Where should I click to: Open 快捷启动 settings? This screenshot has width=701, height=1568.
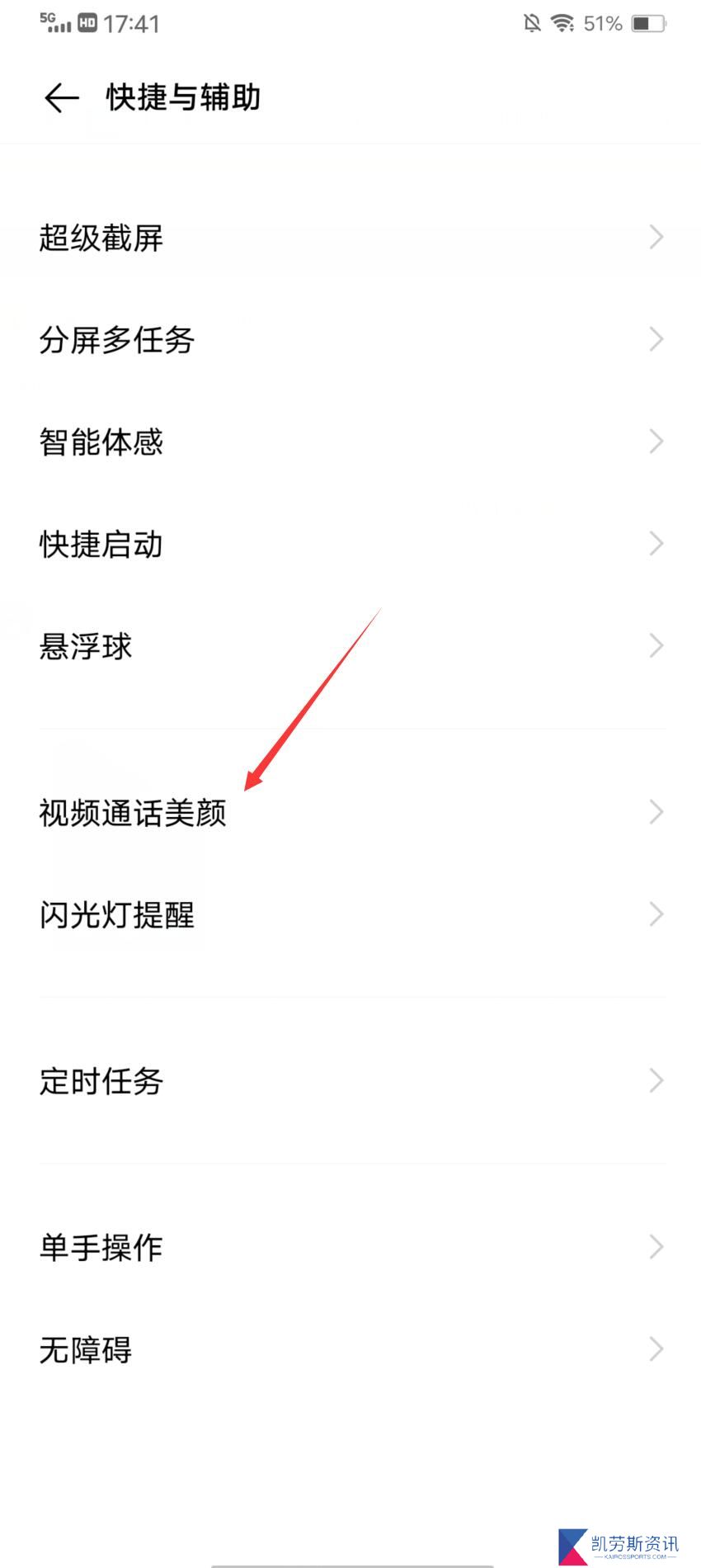pos(350,545)
